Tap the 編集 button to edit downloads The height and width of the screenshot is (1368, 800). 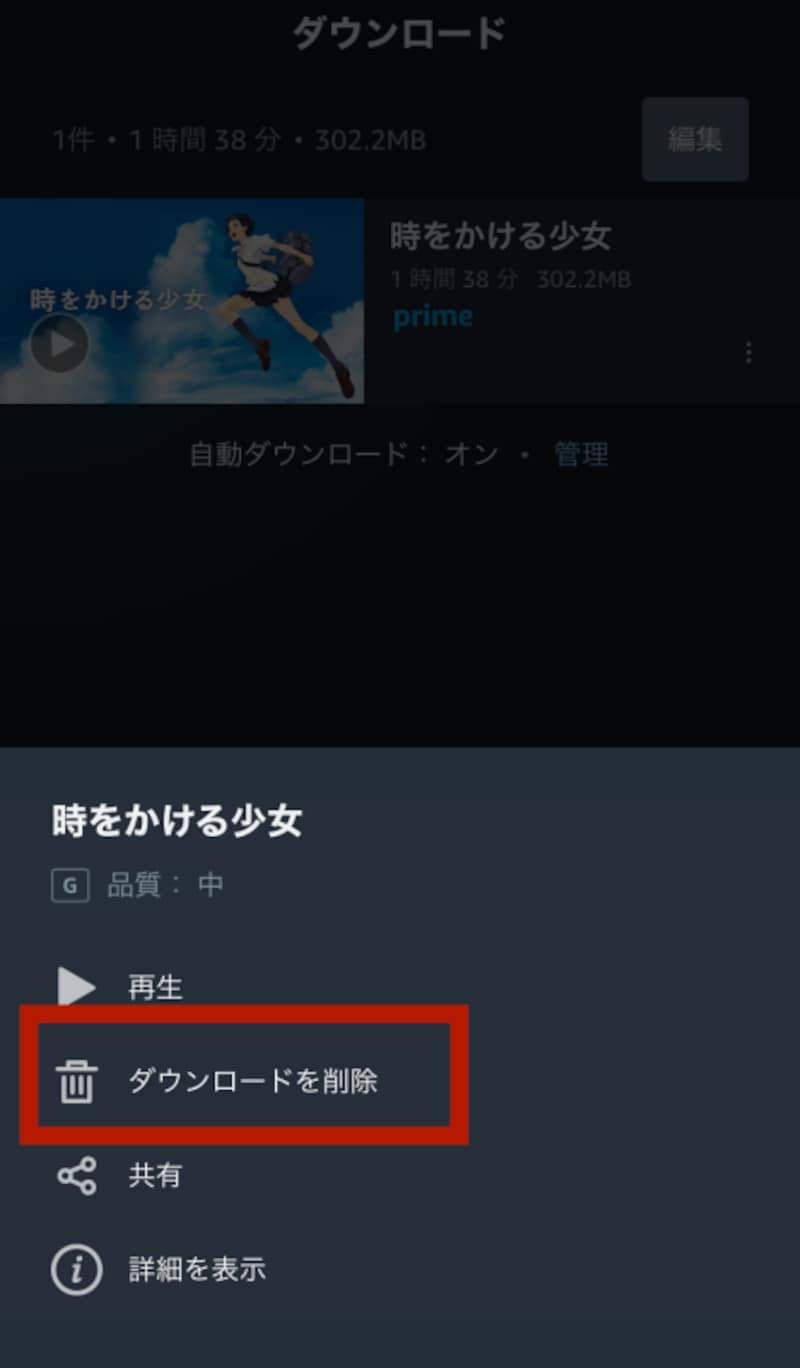694,140
